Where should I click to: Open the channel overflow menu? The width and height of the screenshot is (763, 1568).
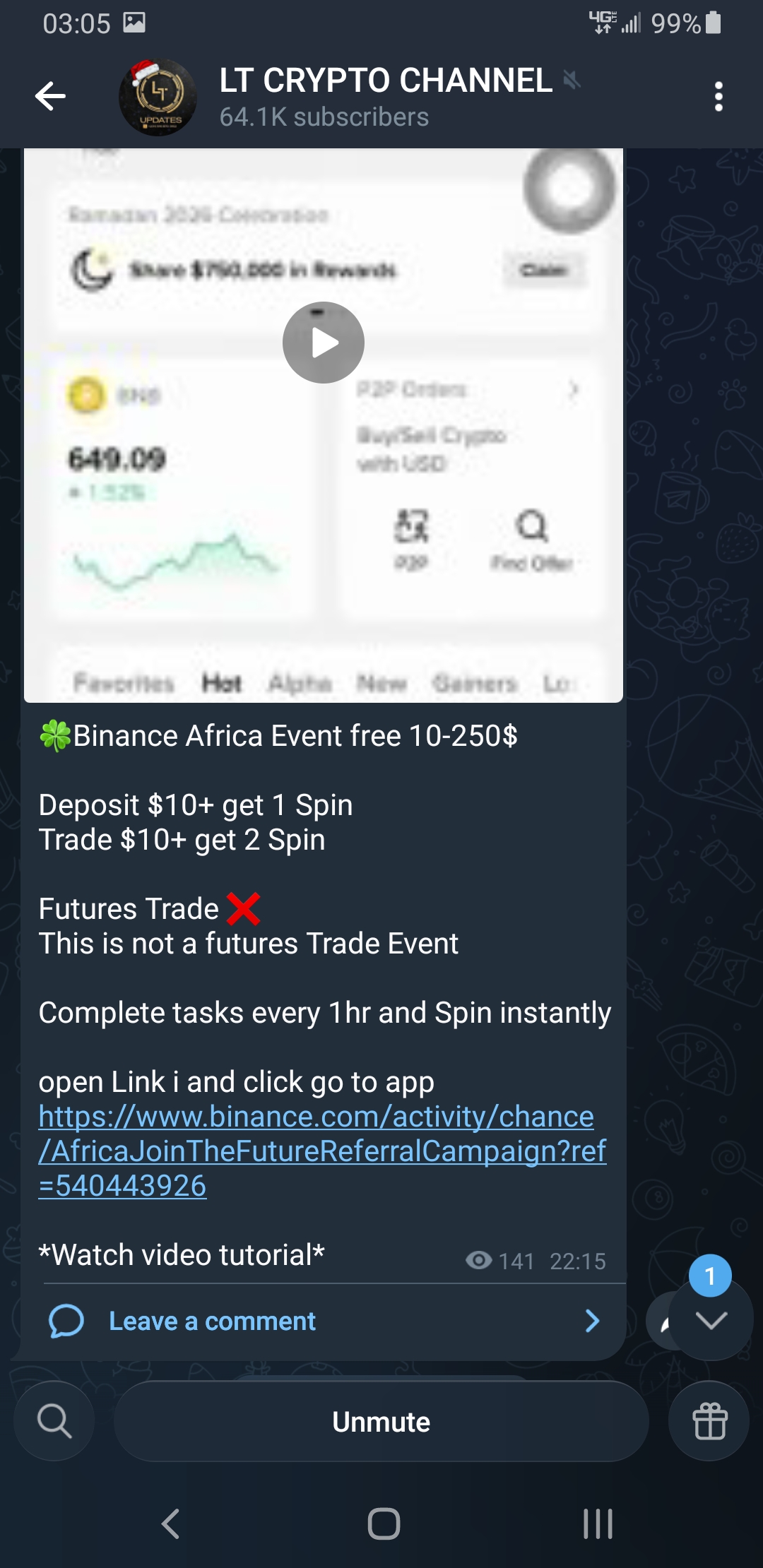(718, 96)
